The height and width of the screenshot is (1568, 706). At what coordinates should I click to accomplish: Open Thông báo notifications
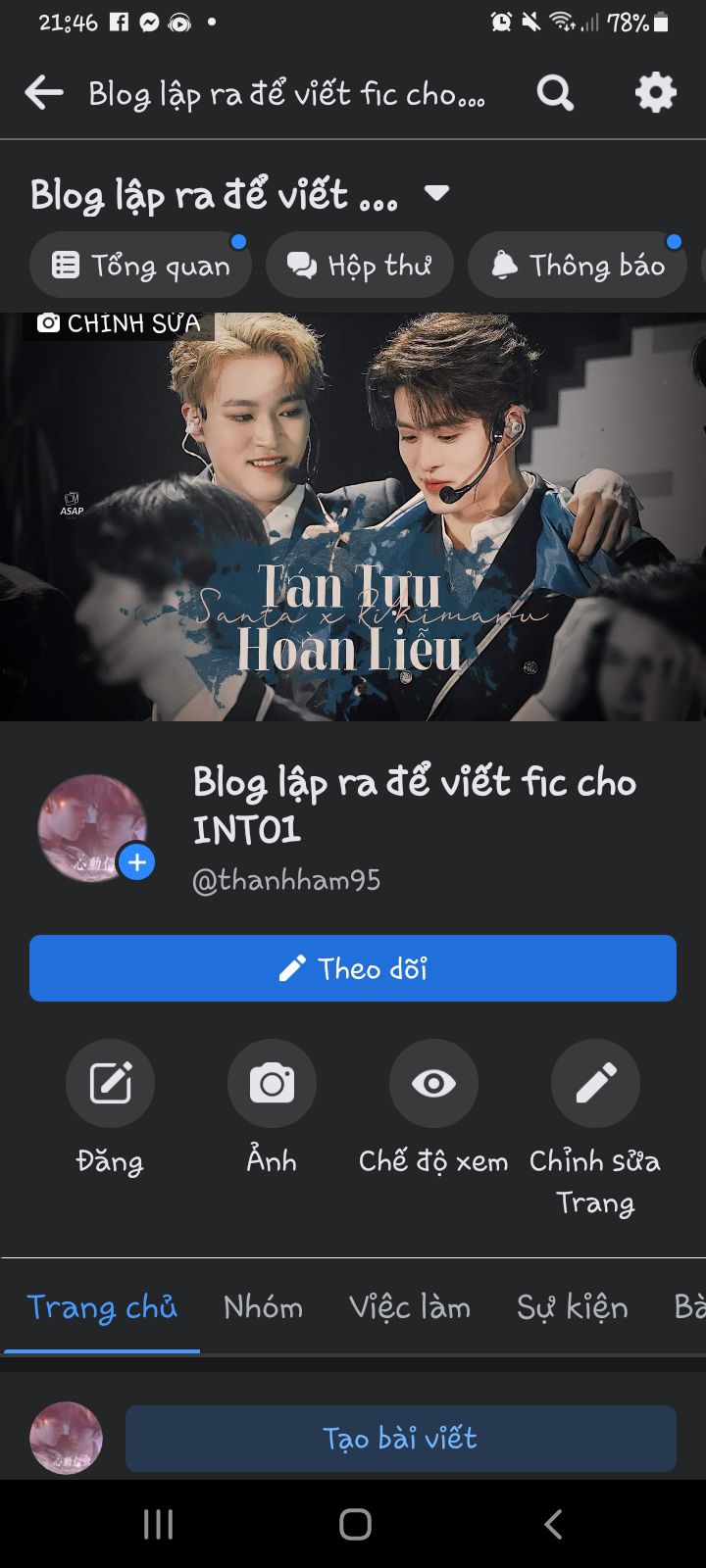point(578,265)
